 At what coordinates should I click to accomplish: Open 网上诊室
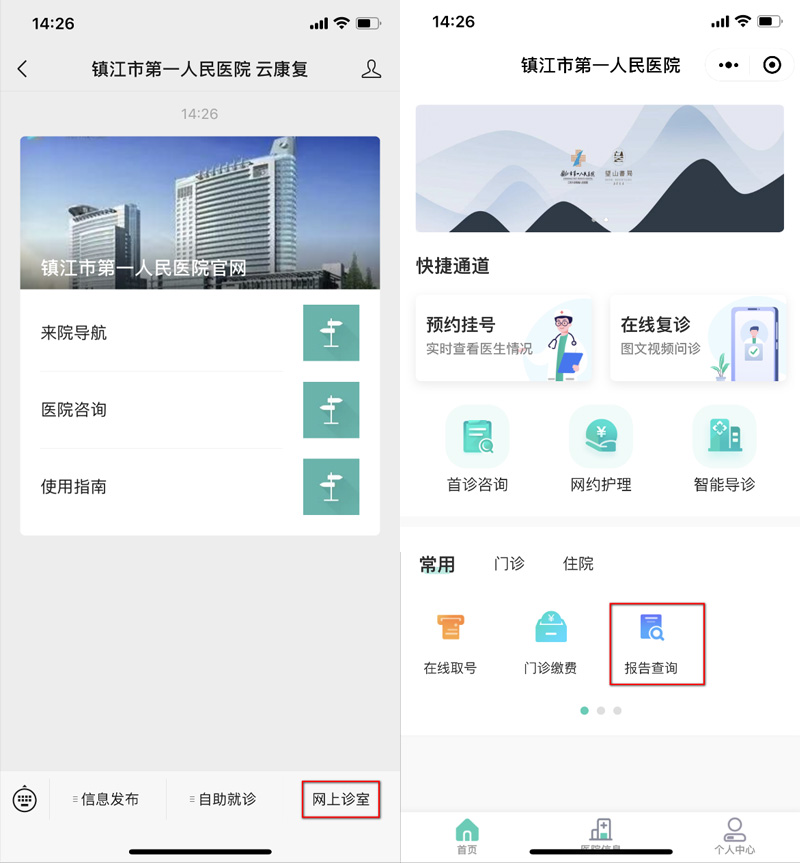pyautogui.click(x=340, y=799)
